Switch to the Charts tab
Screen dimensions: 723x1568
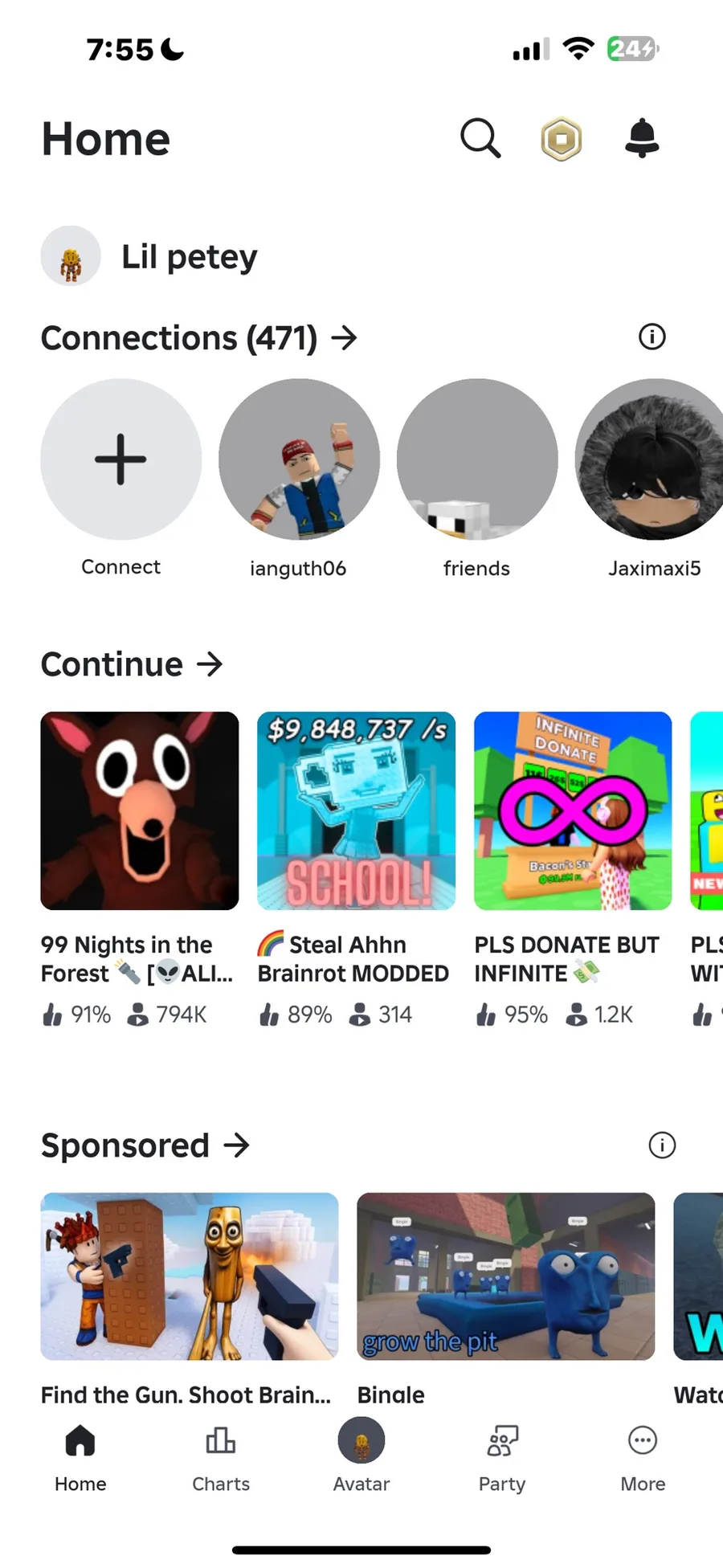pyautogui.click(x=221, y=1459)
